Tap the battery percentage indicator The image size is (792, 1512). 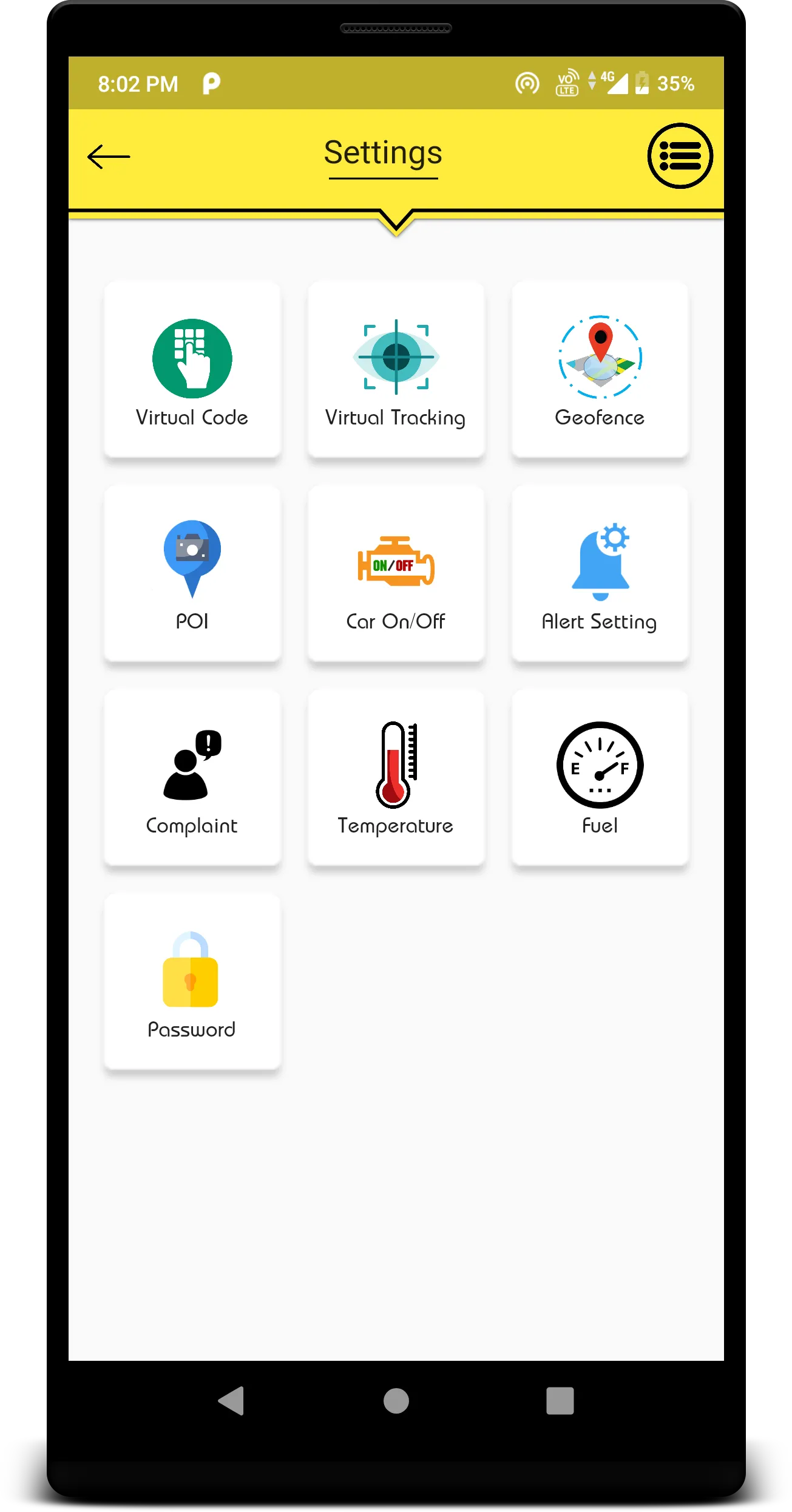click(675, 83)
